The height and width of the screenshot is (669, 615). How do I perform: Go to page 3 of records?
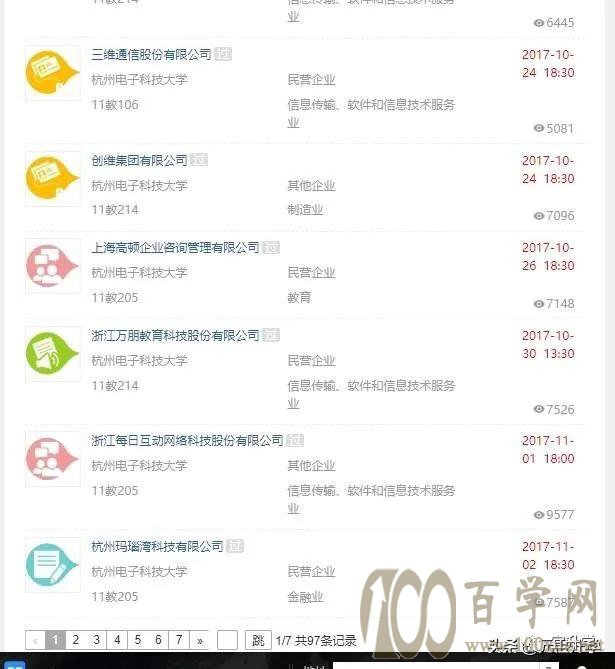(96, 640)
